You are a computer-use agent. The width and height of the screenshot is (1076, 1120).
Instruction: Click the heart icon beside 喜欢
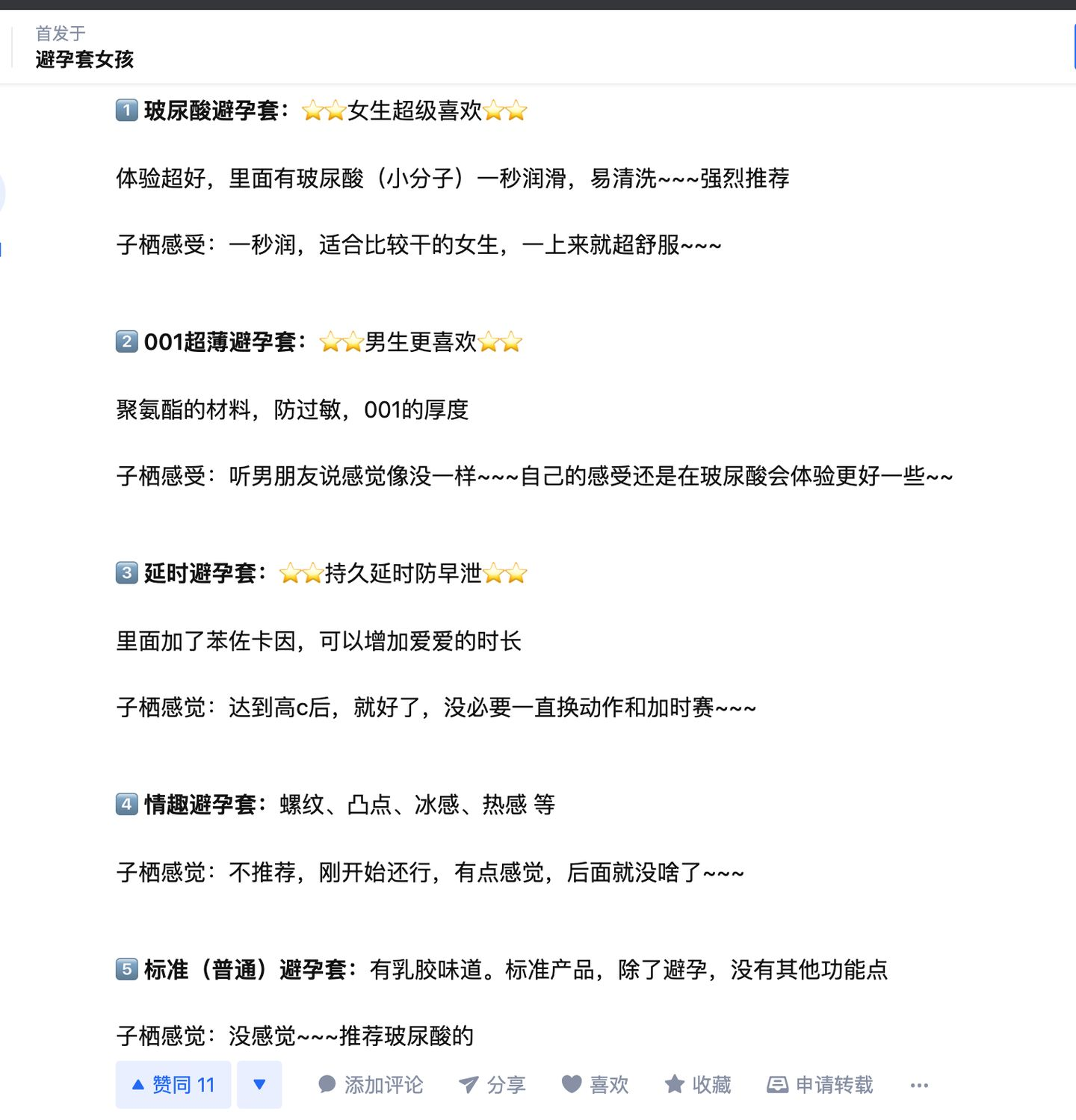click(572, 1084)
